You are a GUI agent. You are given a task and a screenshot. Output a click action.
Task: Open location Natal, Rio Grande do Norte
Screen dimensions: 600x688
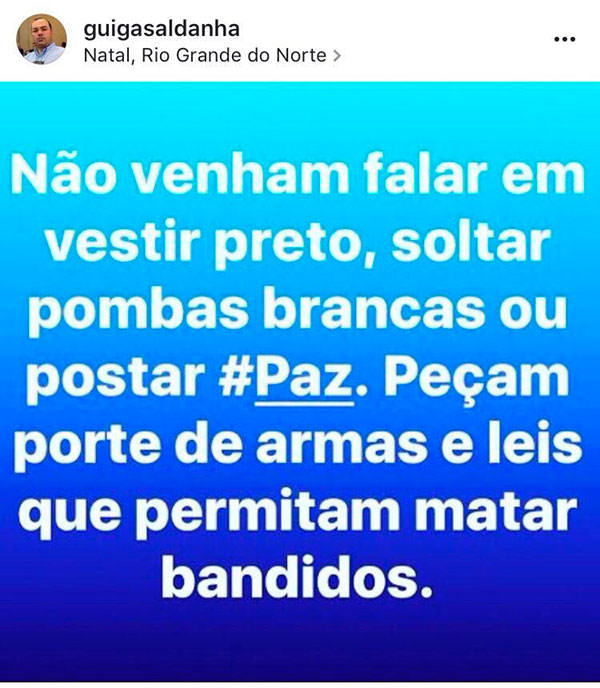208,55
